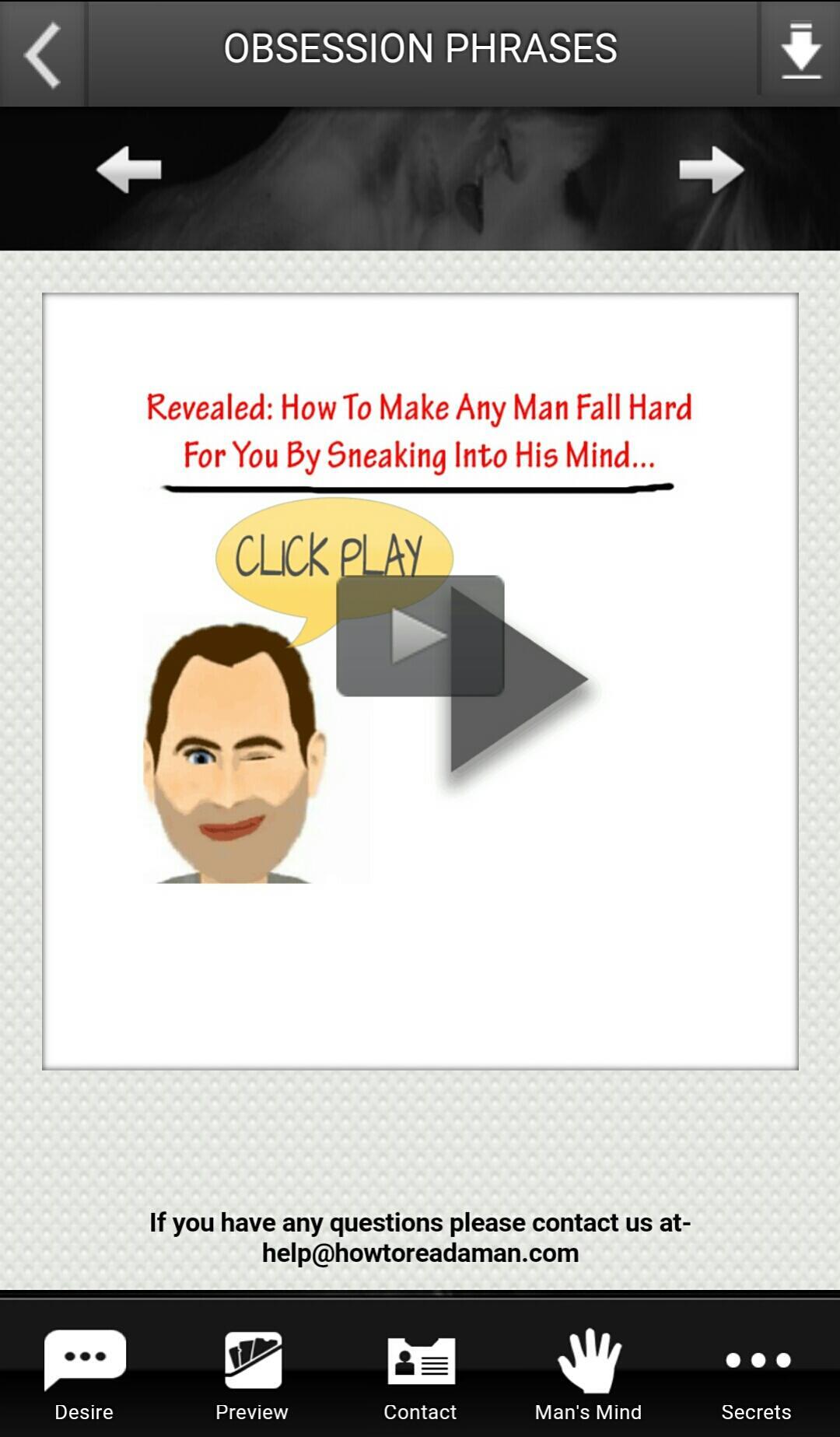The image size is (840, 1437).
Task: Switch to the Desire tab
Action: [x=84, y=1375]
